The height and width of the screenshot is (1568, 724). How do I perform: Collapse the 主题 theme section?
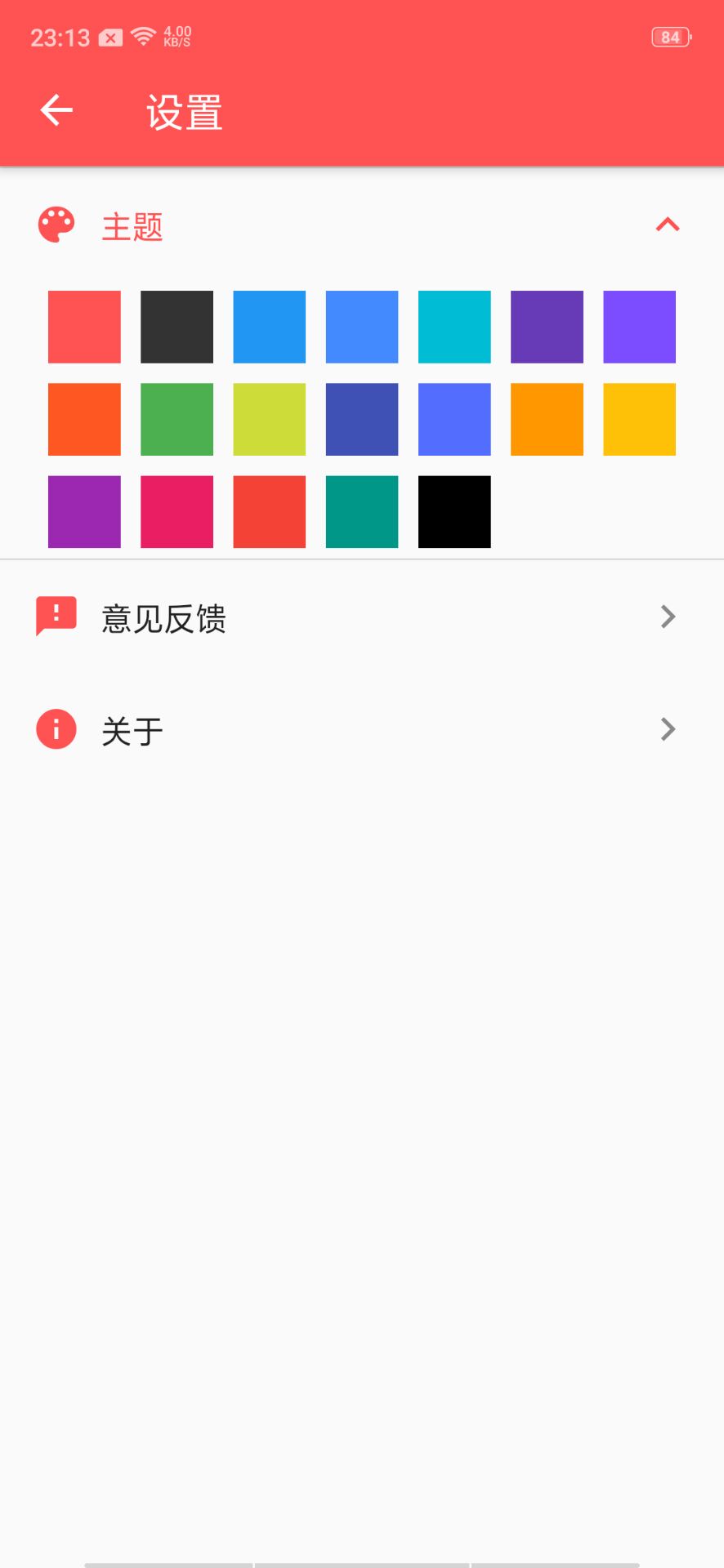[x=667, y=225]
